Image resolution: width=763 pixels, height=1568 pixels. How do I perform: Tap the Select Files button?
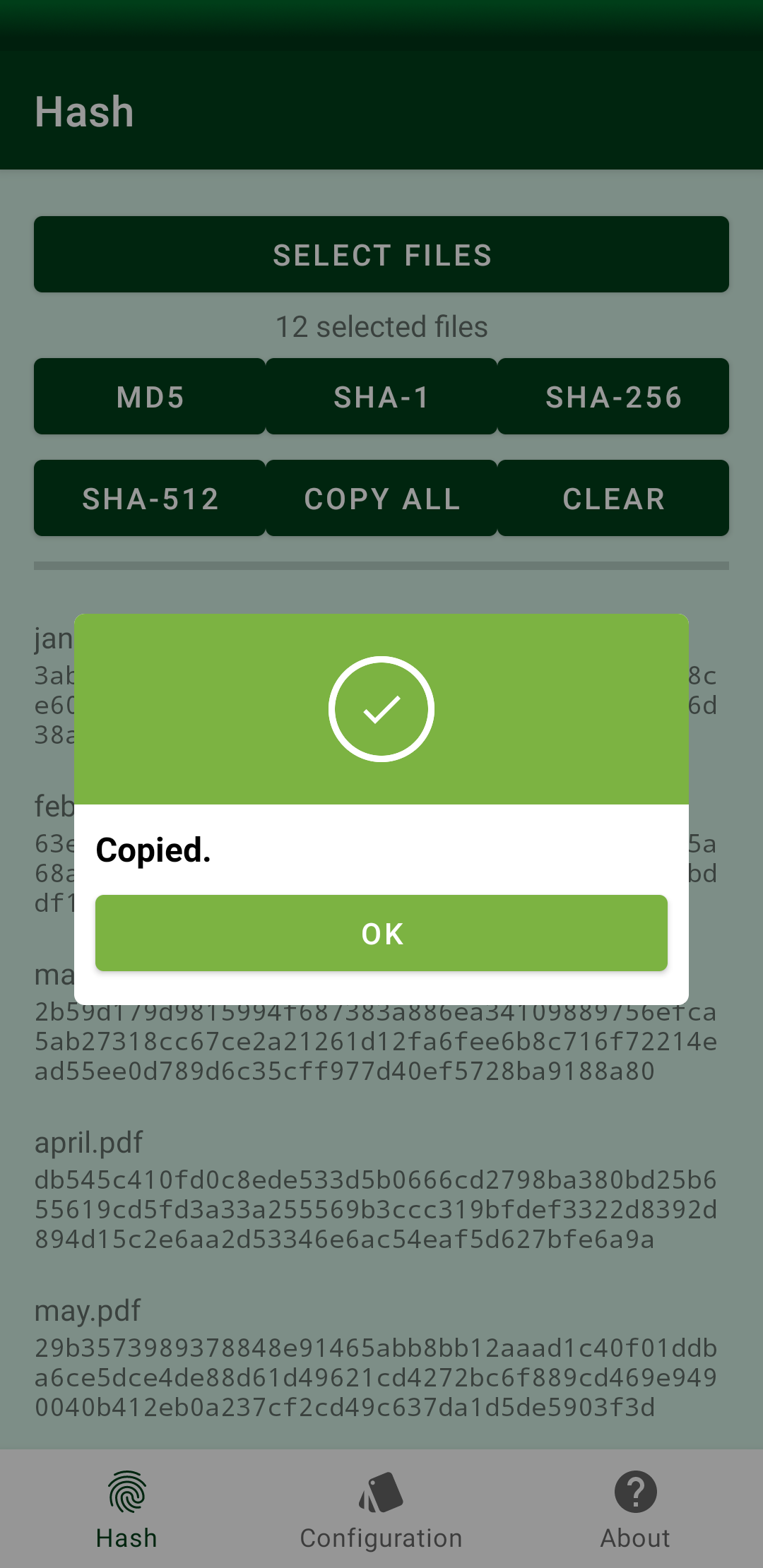tap(381, 254)
